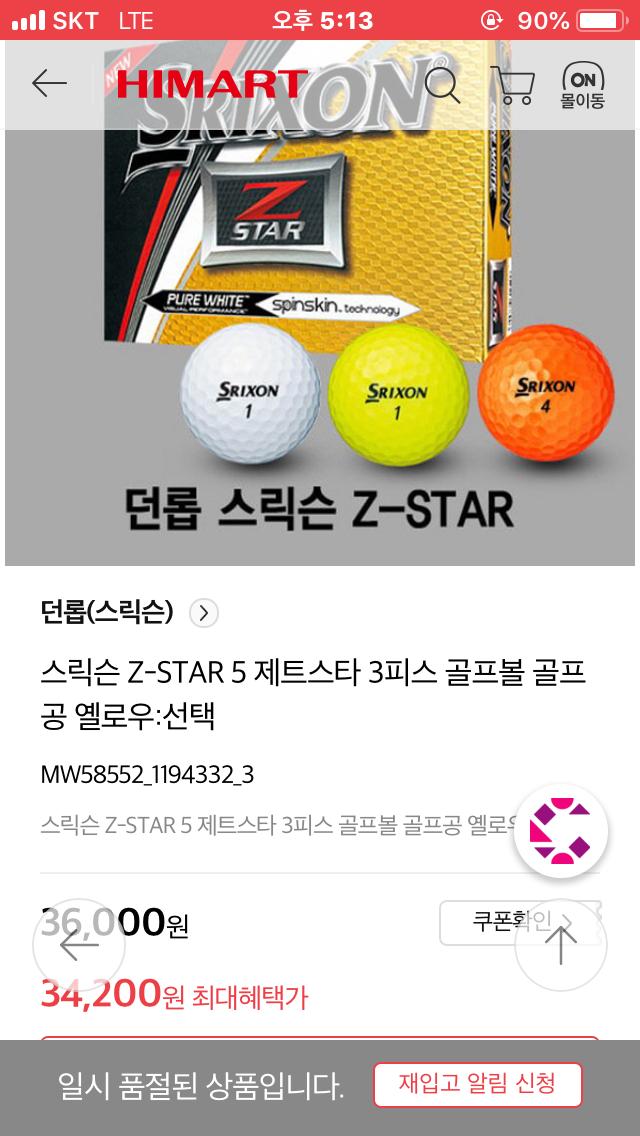Jump to top with the up arrow
The height and width of the screenshot is (1136, 640).
click(x=561, y=945)
